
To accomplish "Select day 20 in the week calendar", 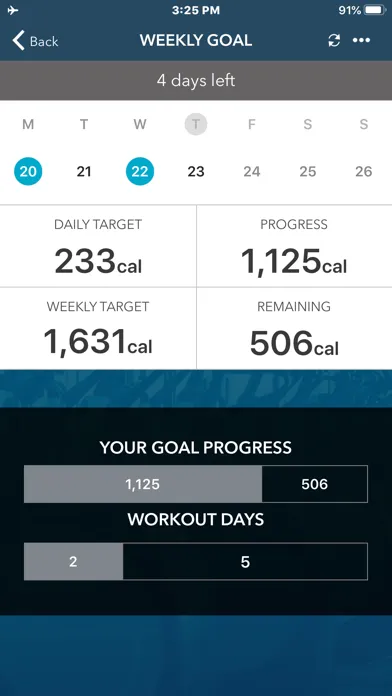I will point(28,171).
